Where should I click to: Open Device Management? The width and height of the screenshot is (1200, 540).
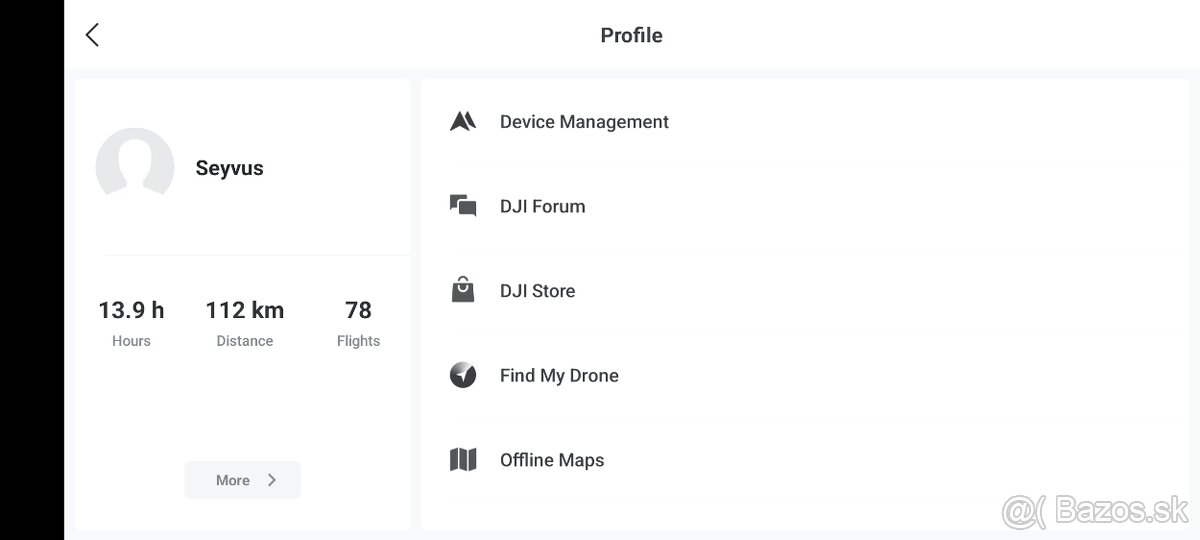(584, 122)
